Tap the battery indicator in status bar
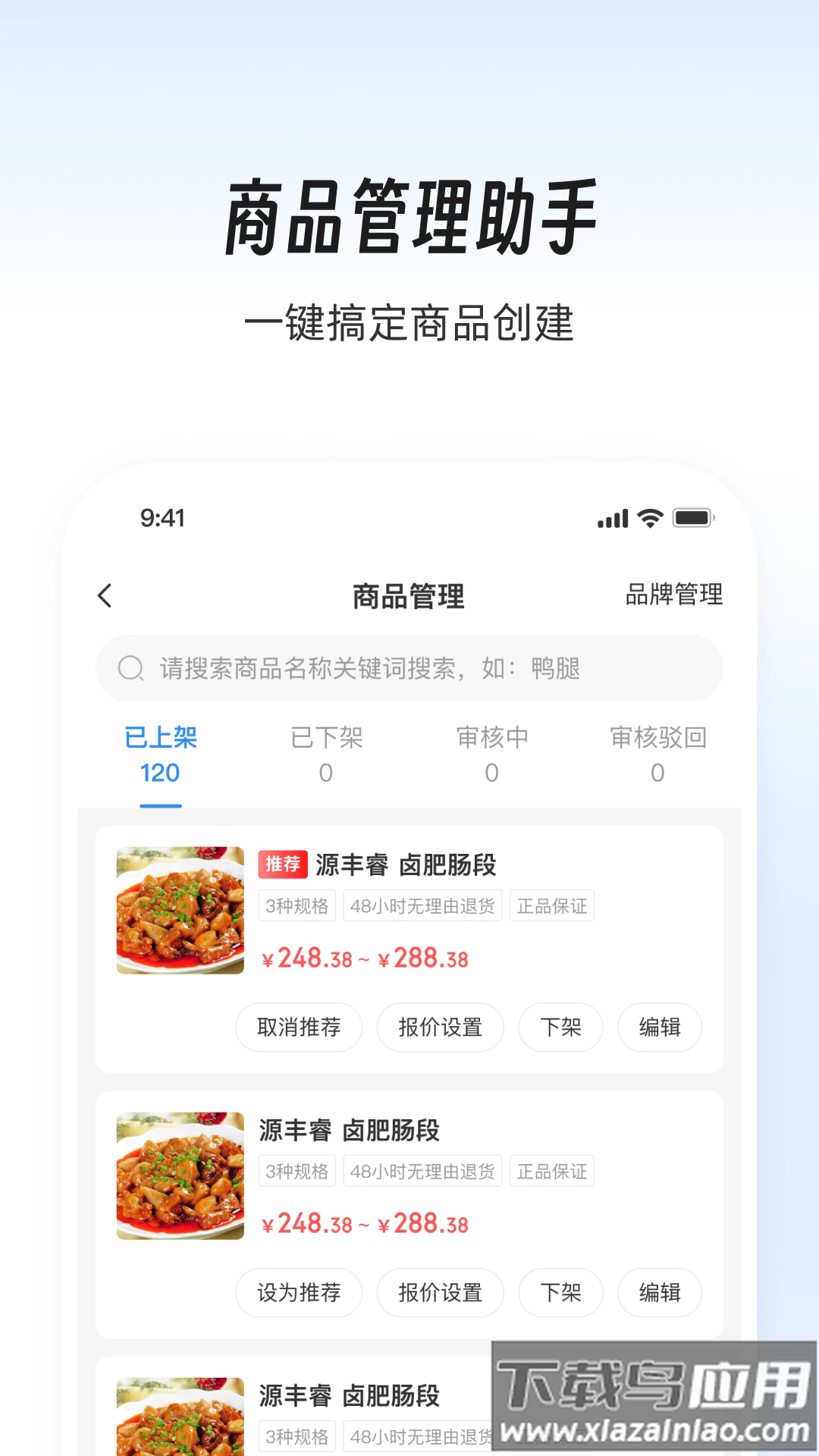The image size is (819, 1456). tap(694, 517)
